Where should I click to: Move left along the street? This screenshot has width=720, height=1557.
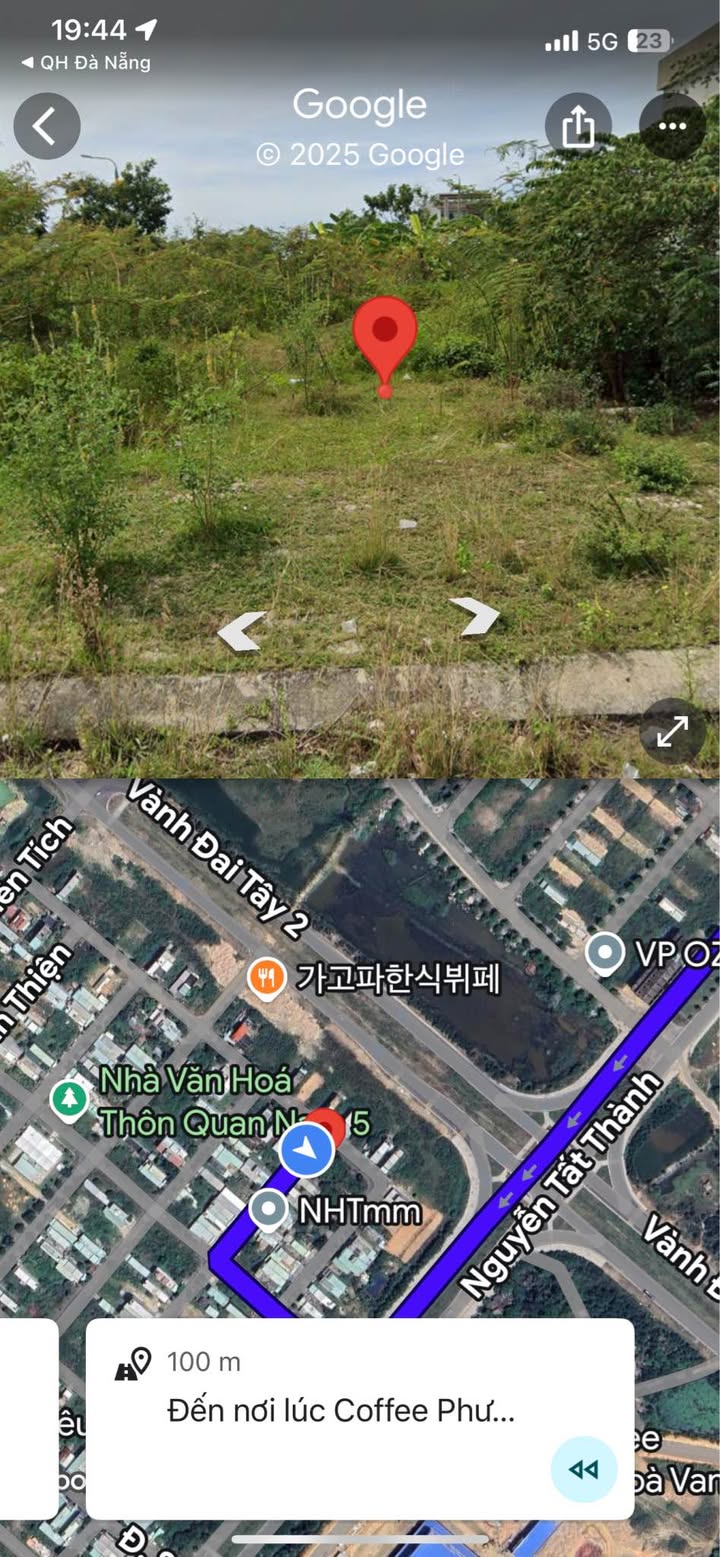pos(243,631)
